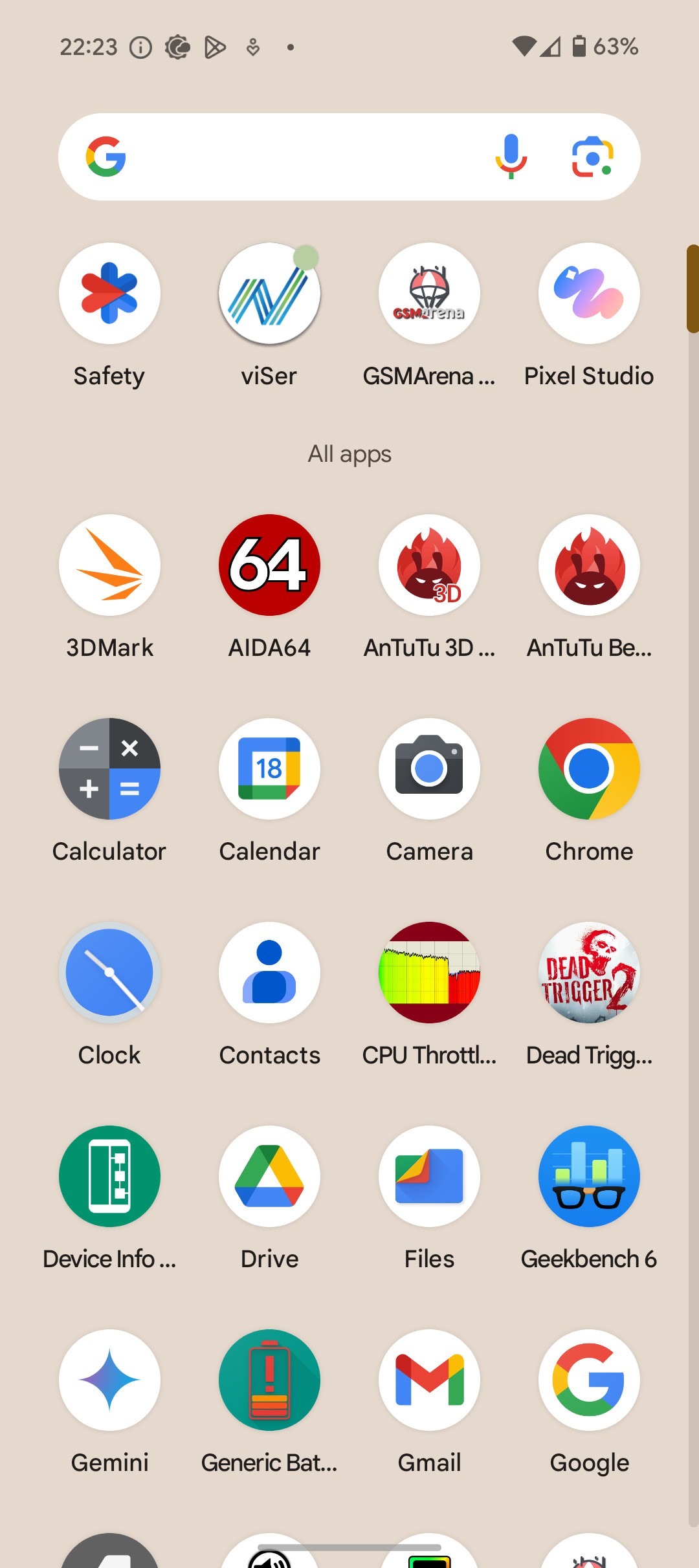This screenshot has width=699, height=1568.
Task: Open the Camera
Action: pyautogui.click(x=429, y=769)
